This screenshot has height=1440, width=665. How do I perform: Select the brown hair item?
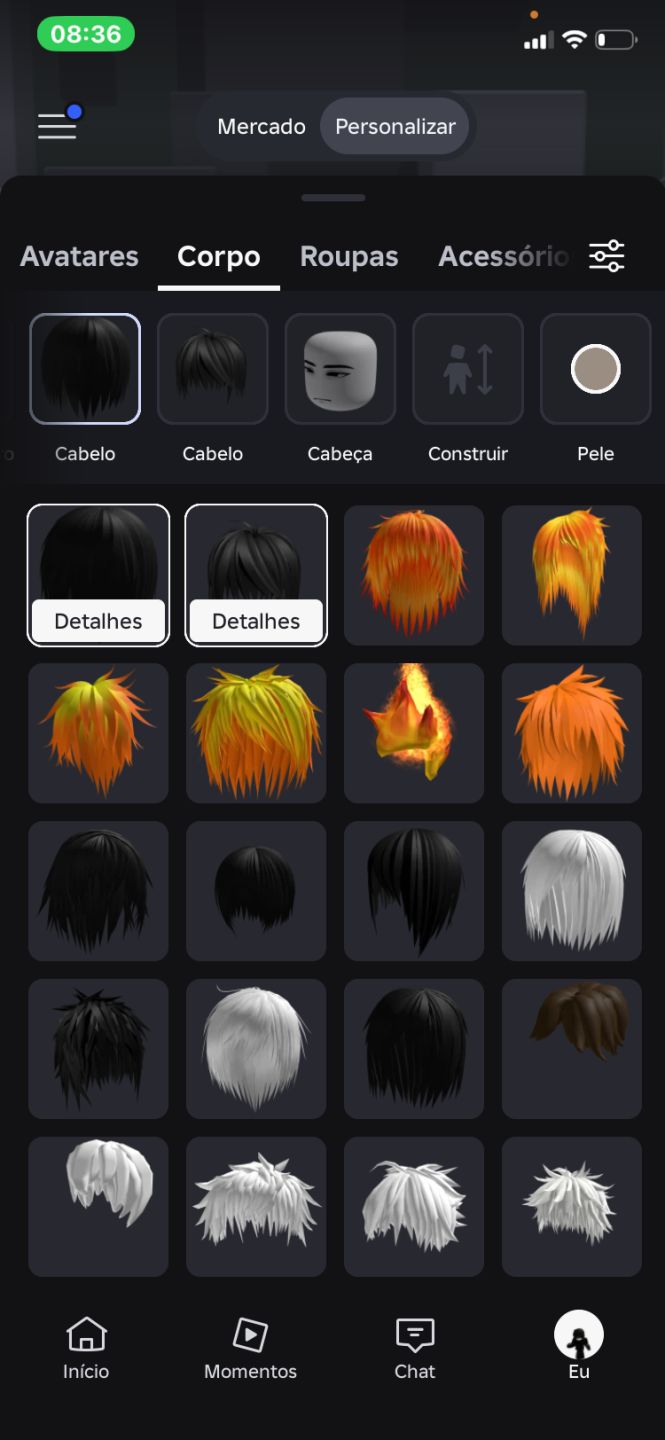pos(572,1049)
